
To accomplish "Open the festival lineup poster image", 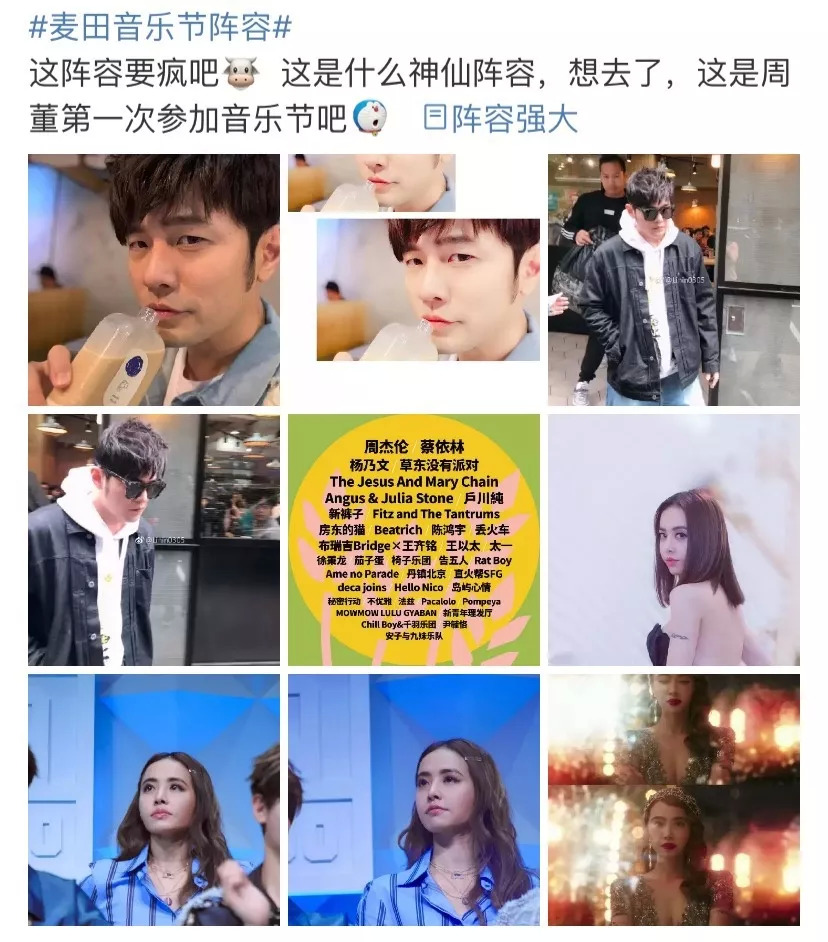I will click(x=414, y=539).
